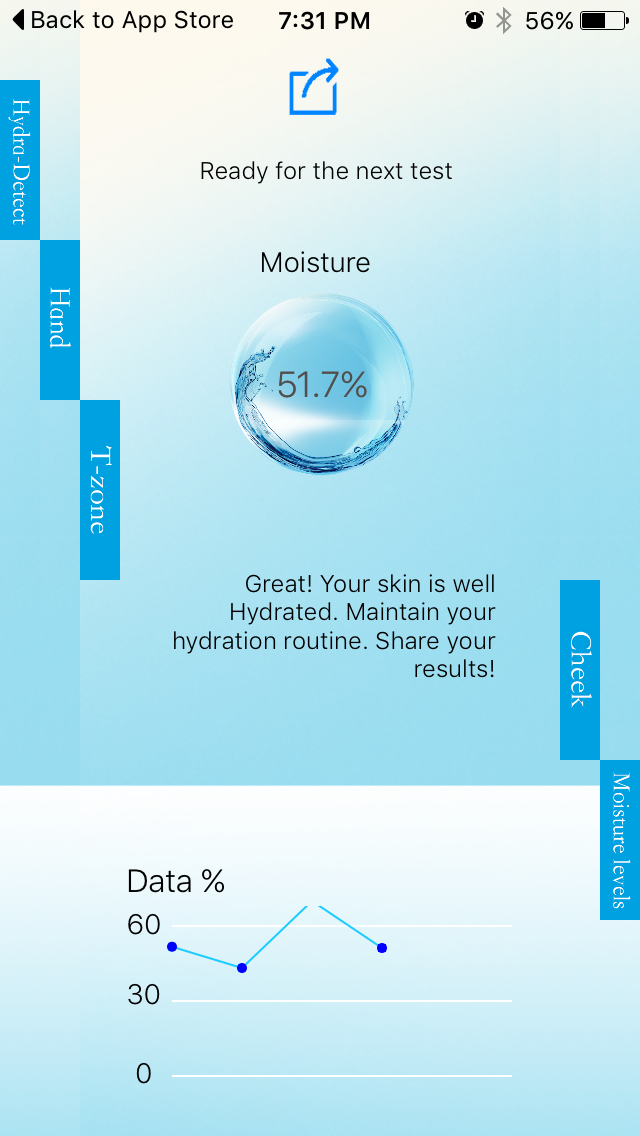Open the Hydra-Detect tab
Image resolution: width=640 pixels, height=1136 pixels.
click(20, 160)
